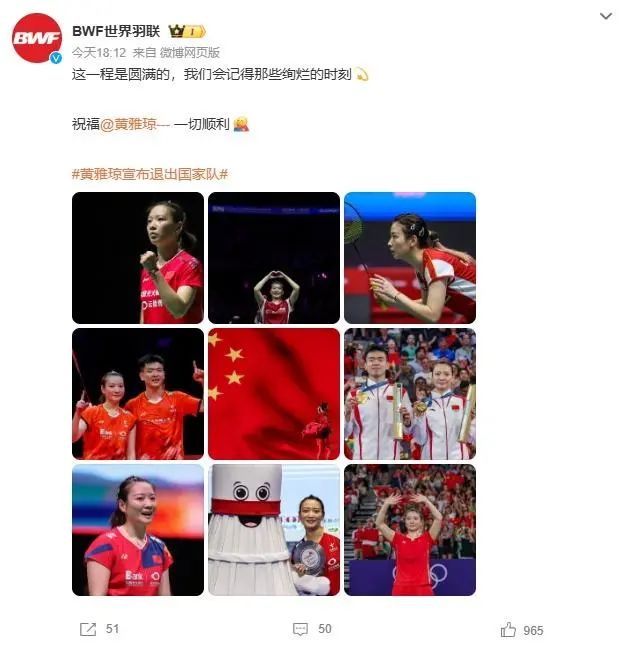View the smiling close-up photo
Viewport: 625px width, 647px height.
(138, 530)
